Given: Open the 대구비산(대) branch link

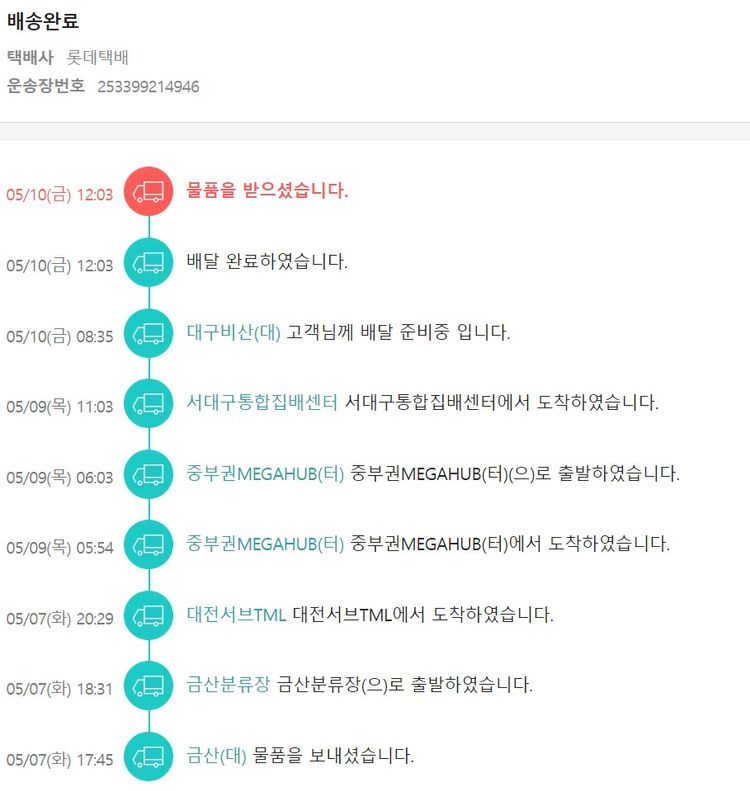Looking at the screenshot, I should (234, 333).
